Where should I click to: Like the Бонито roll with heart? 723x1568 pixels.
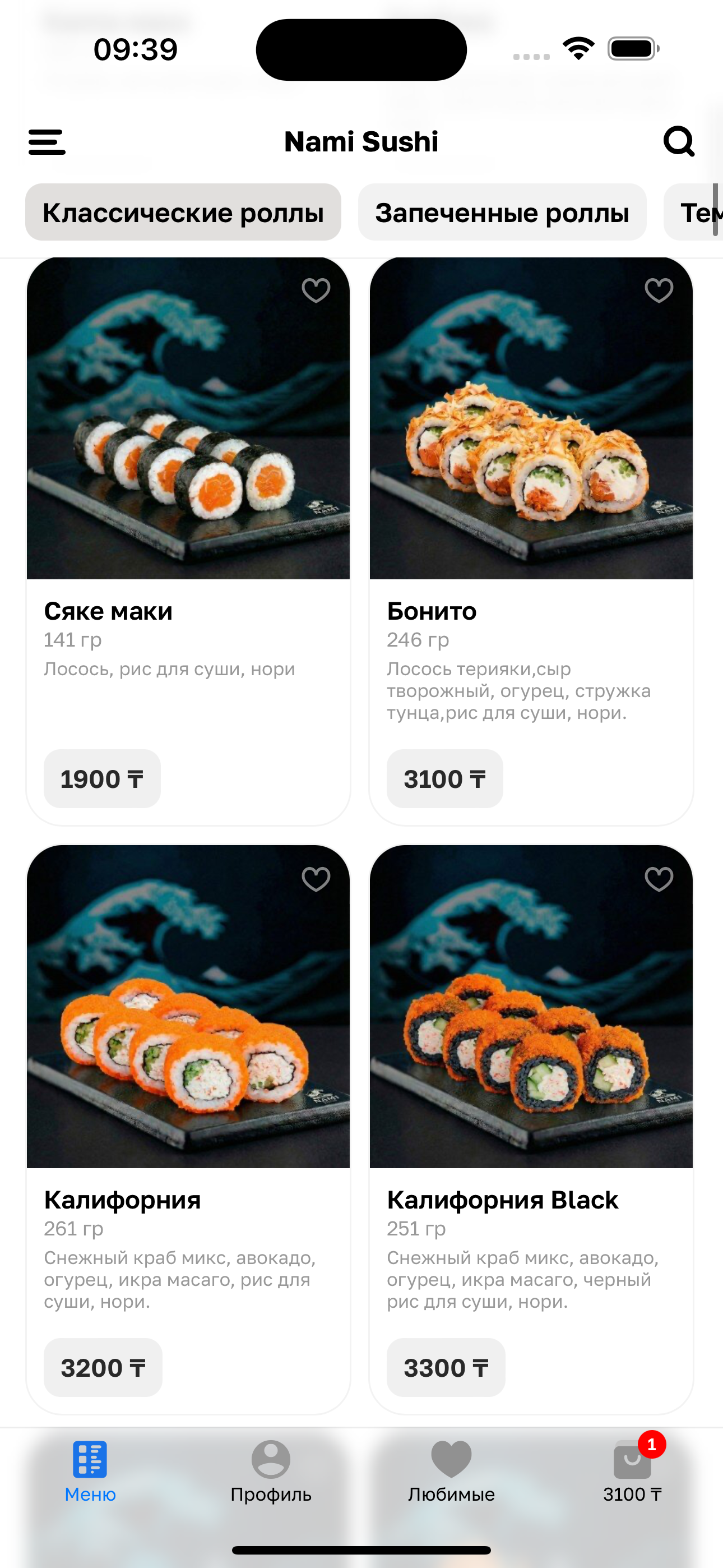tap(659, 290)
